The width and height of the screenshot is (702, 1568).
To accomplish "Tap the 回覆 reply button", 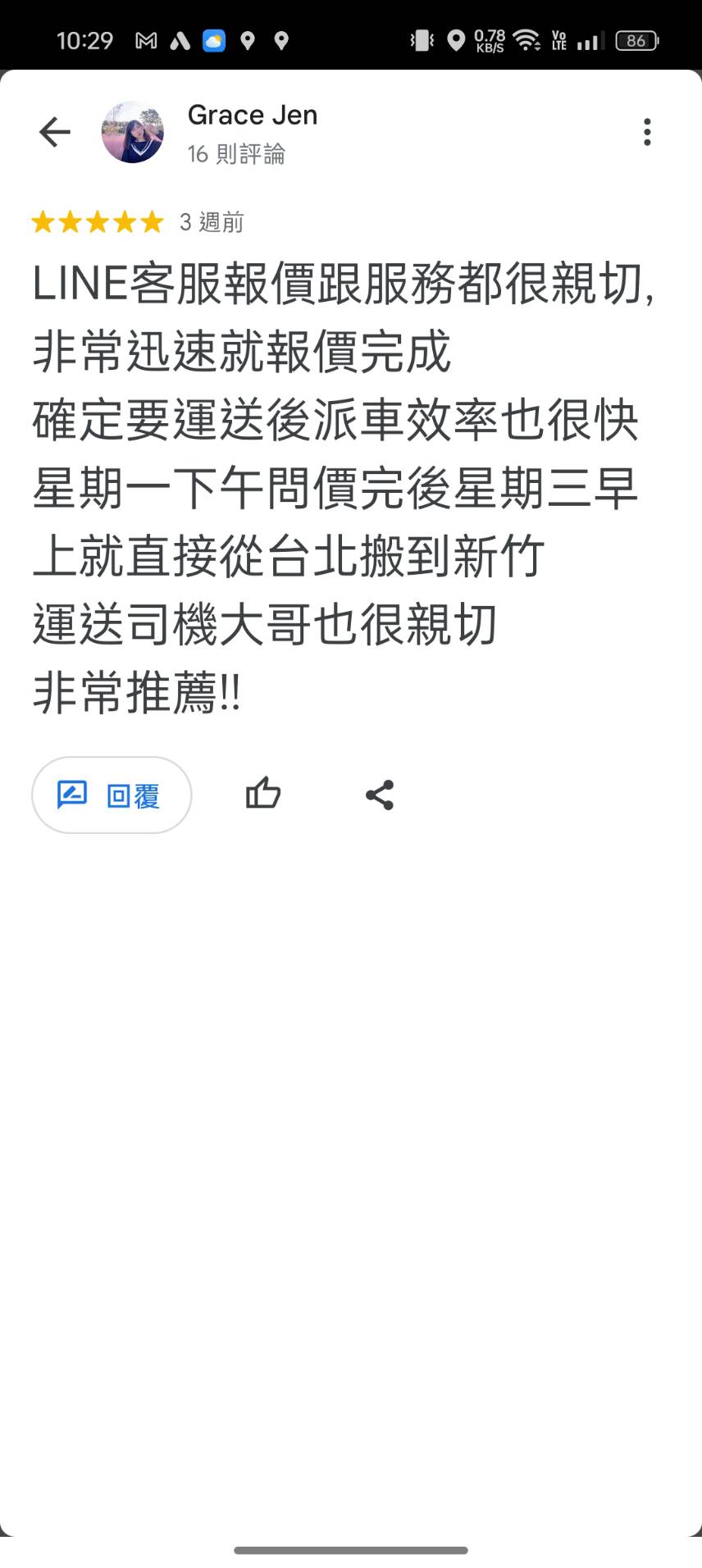I will (x=112, y=795).
